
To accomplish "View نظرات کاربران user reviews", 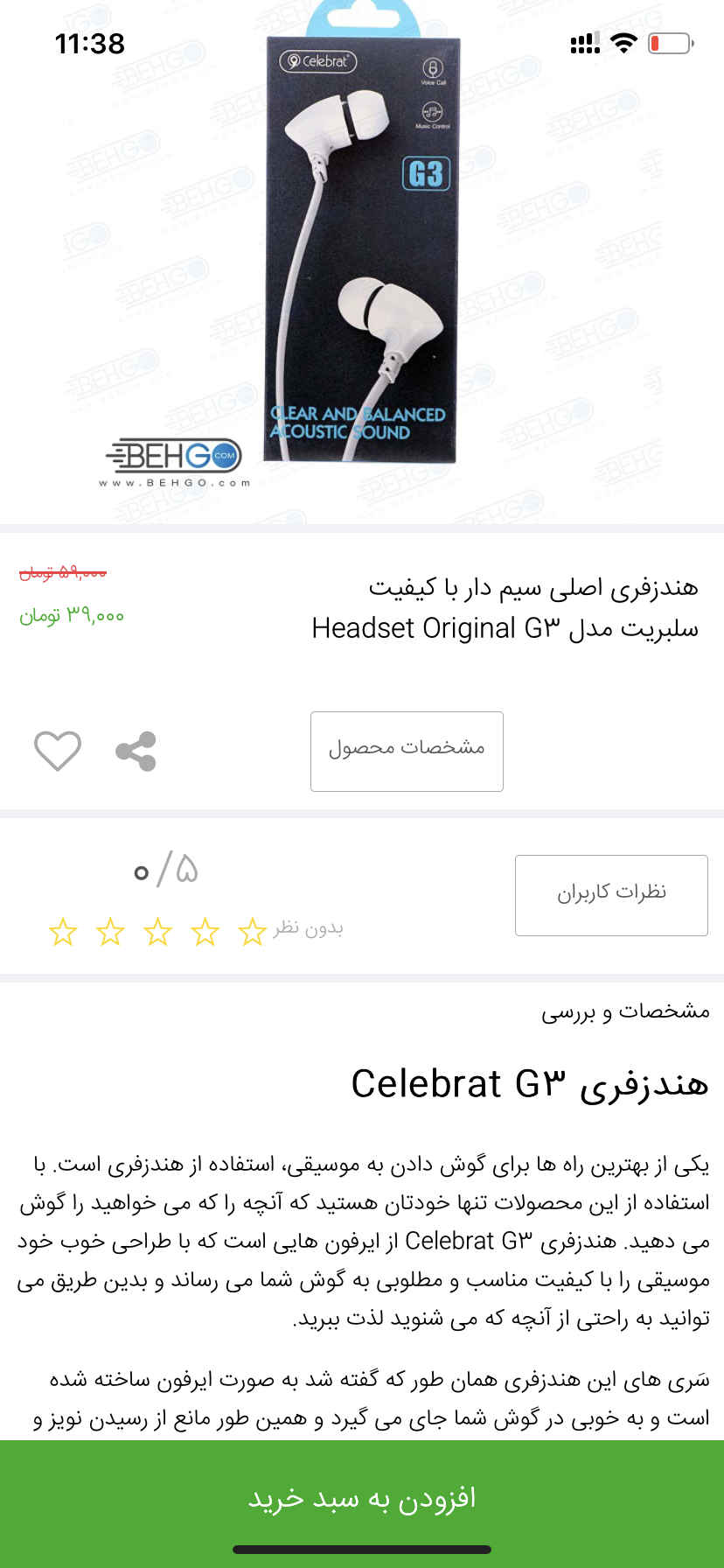I will (611, 894).
